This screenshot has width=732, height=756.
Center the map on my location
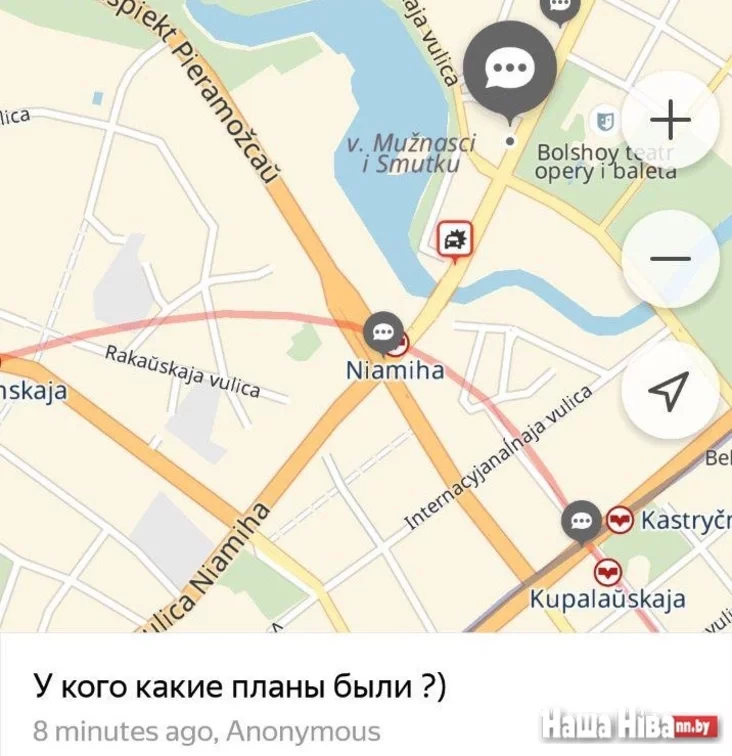click(x=670, y=391)
